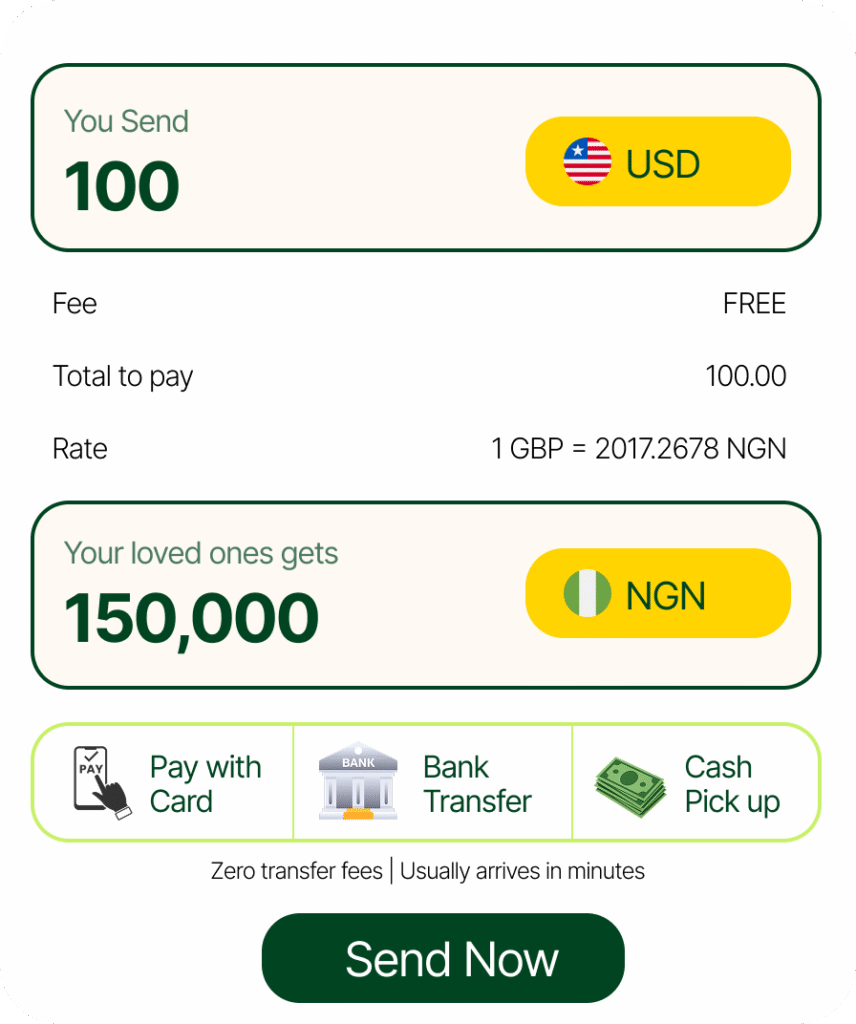Image resolution: width=856 pixels, height=1024 pixels.
Task: Select the Pay with Card payment option
Action: tap(162, 782)
